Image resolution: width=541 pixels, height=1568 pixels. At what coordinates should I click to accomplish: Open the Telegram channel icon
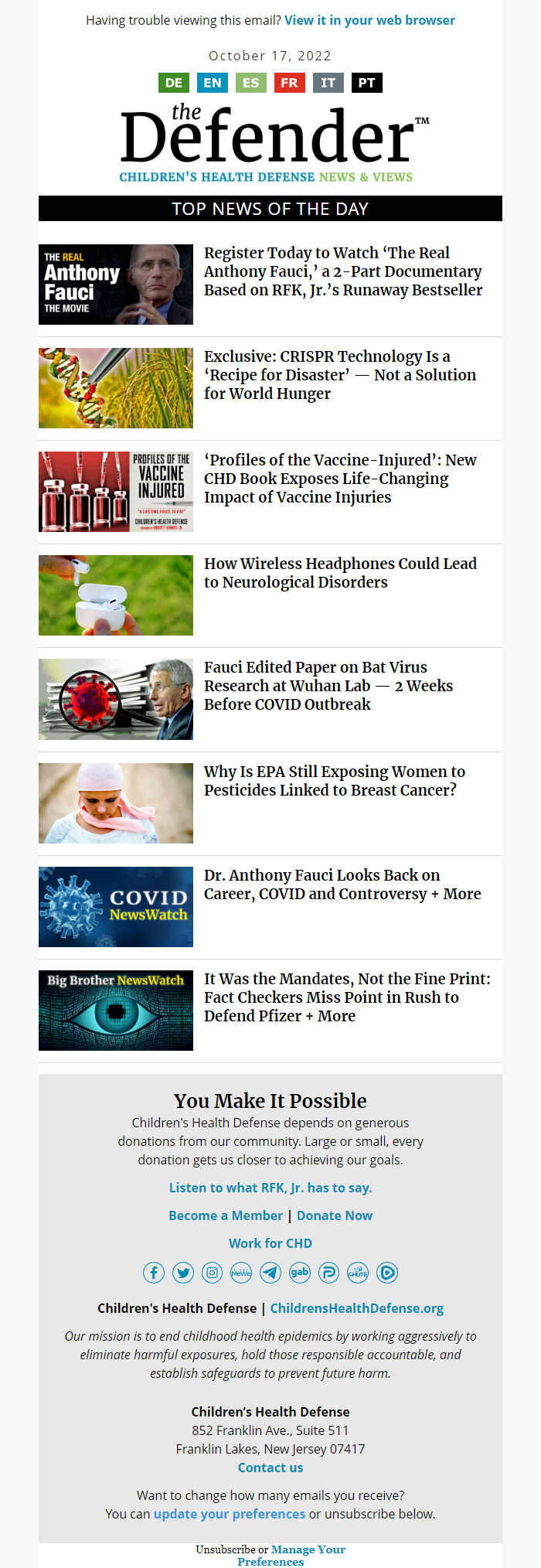pyautogui.click(x=270, y=1273)
